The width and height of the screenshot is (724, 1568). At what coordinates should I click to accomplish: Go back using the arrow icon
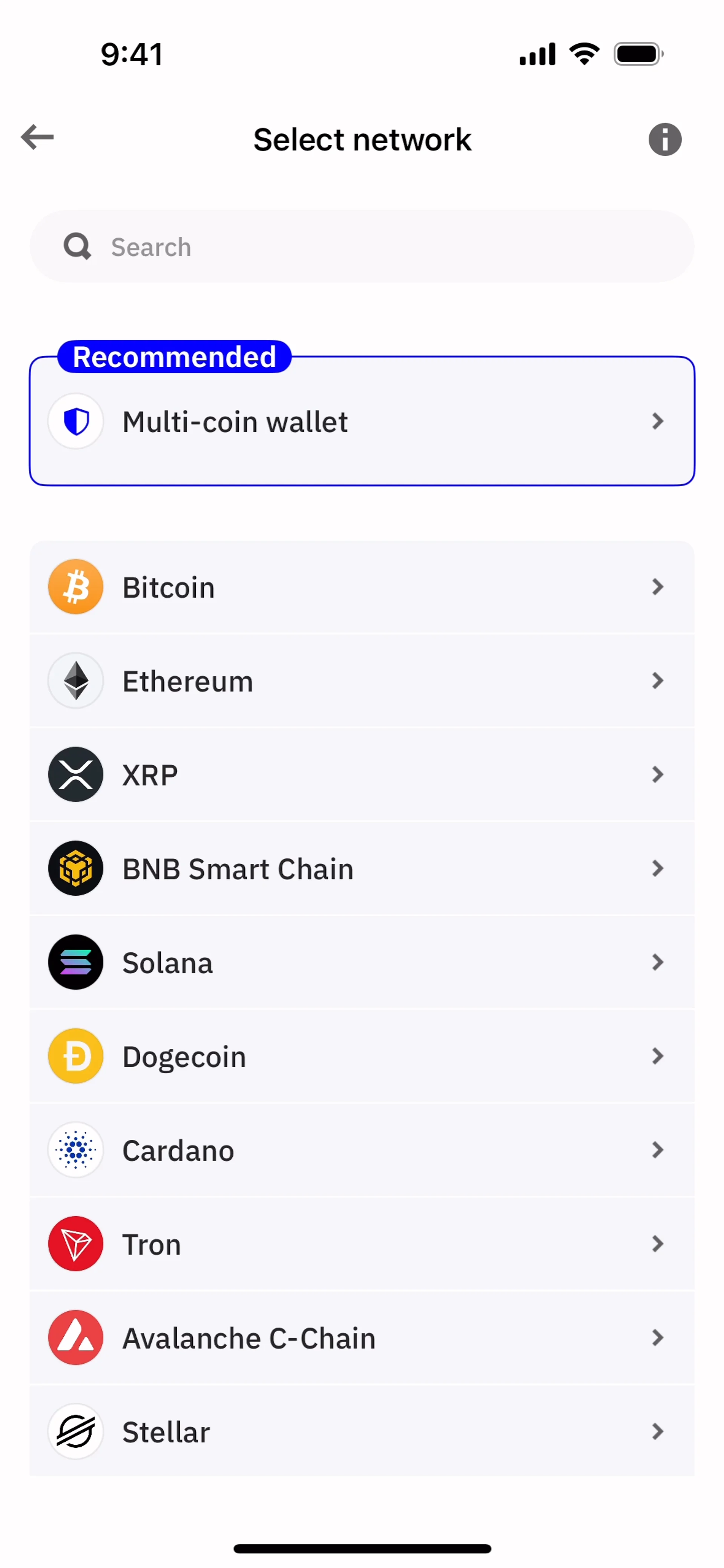(38, 138)
